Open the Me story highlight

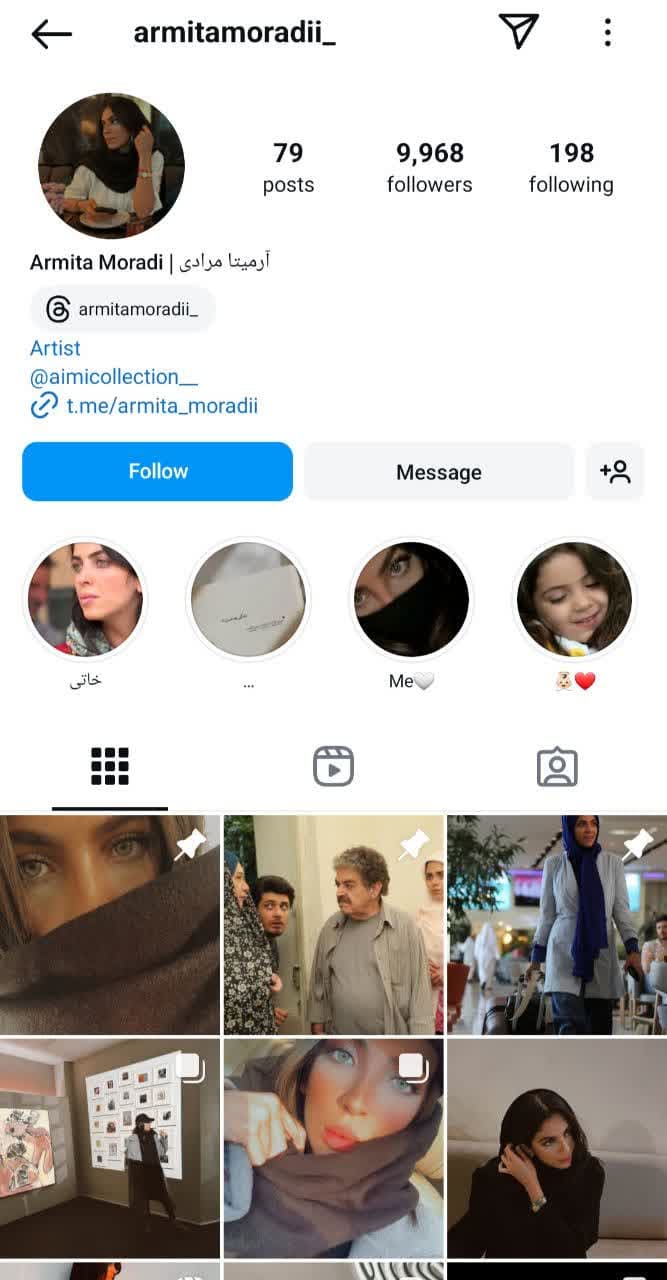pos(410,599)
